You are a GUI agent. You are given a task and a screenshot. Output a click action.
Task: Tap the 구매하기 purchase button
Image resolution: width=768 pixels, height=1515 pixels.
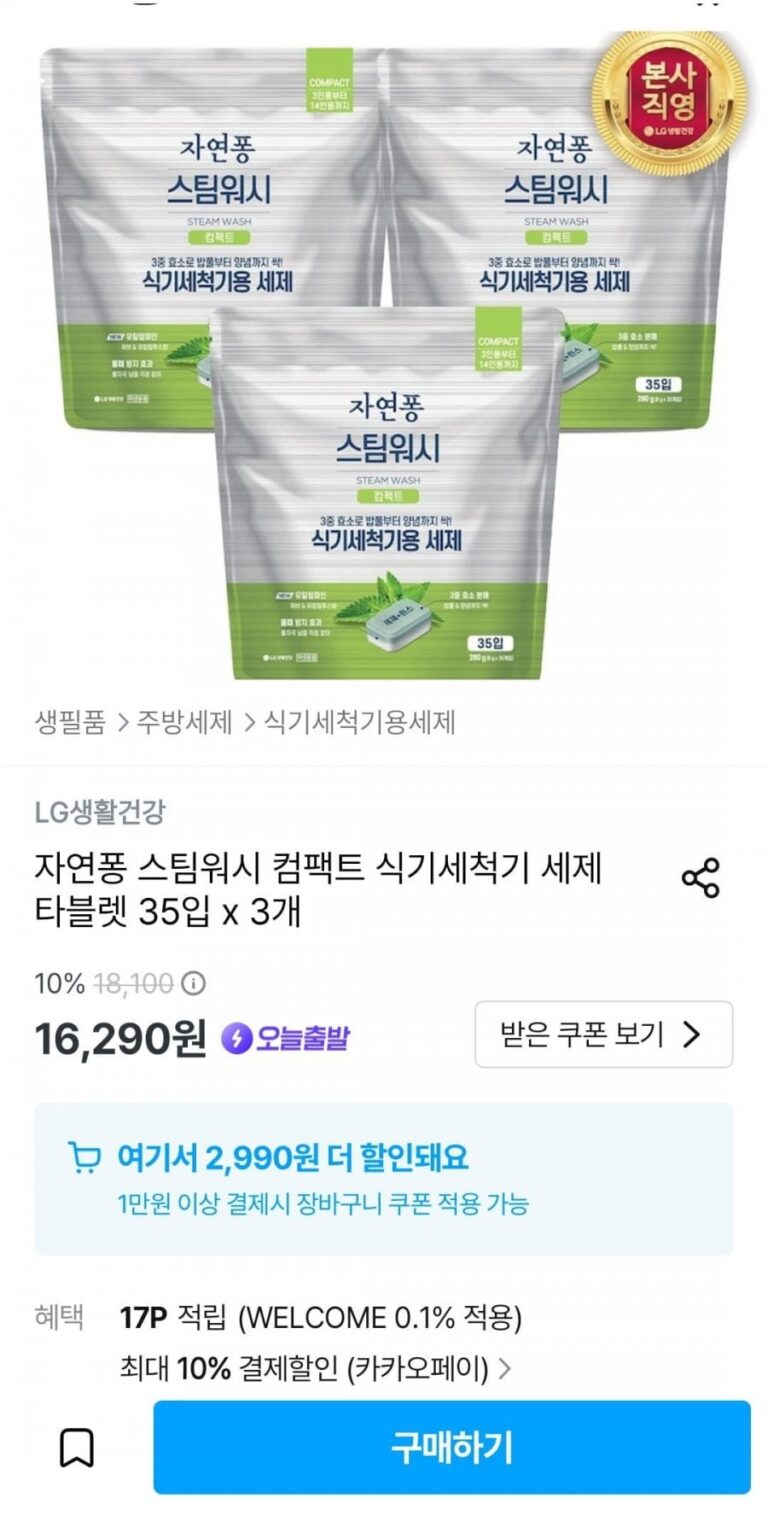pos(451,1447)
